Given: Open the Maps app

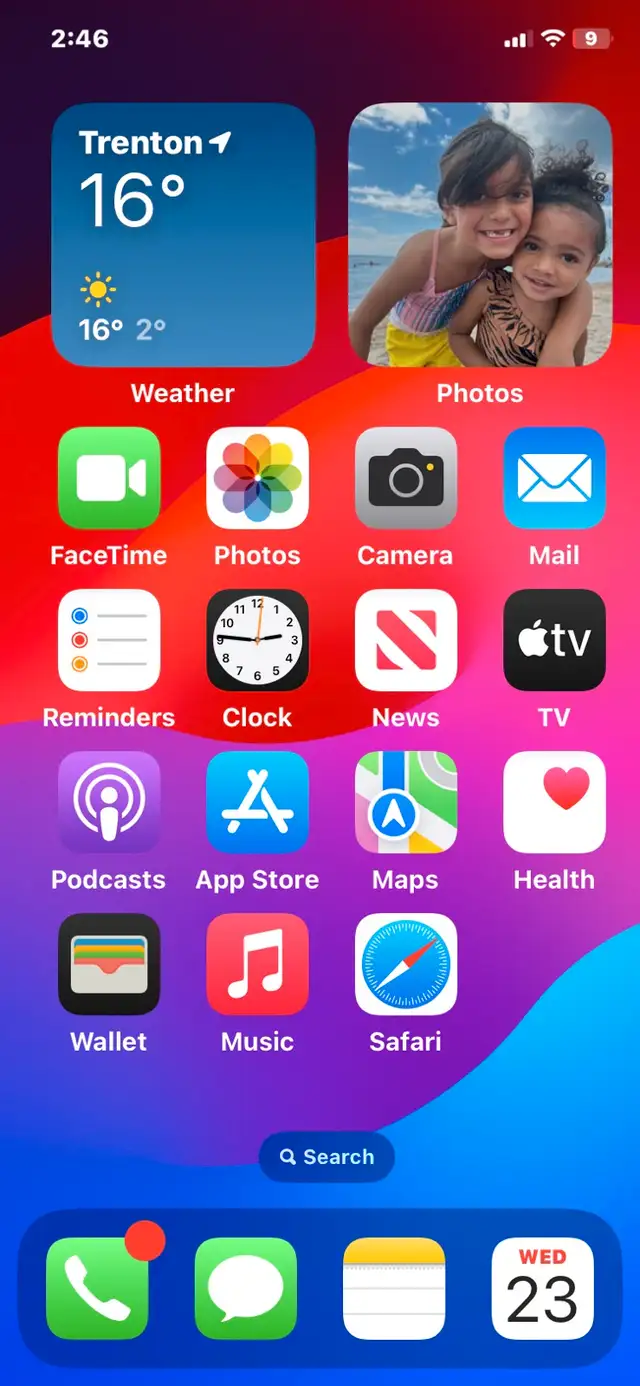Looking at the screenshot, I should [406, 802].
